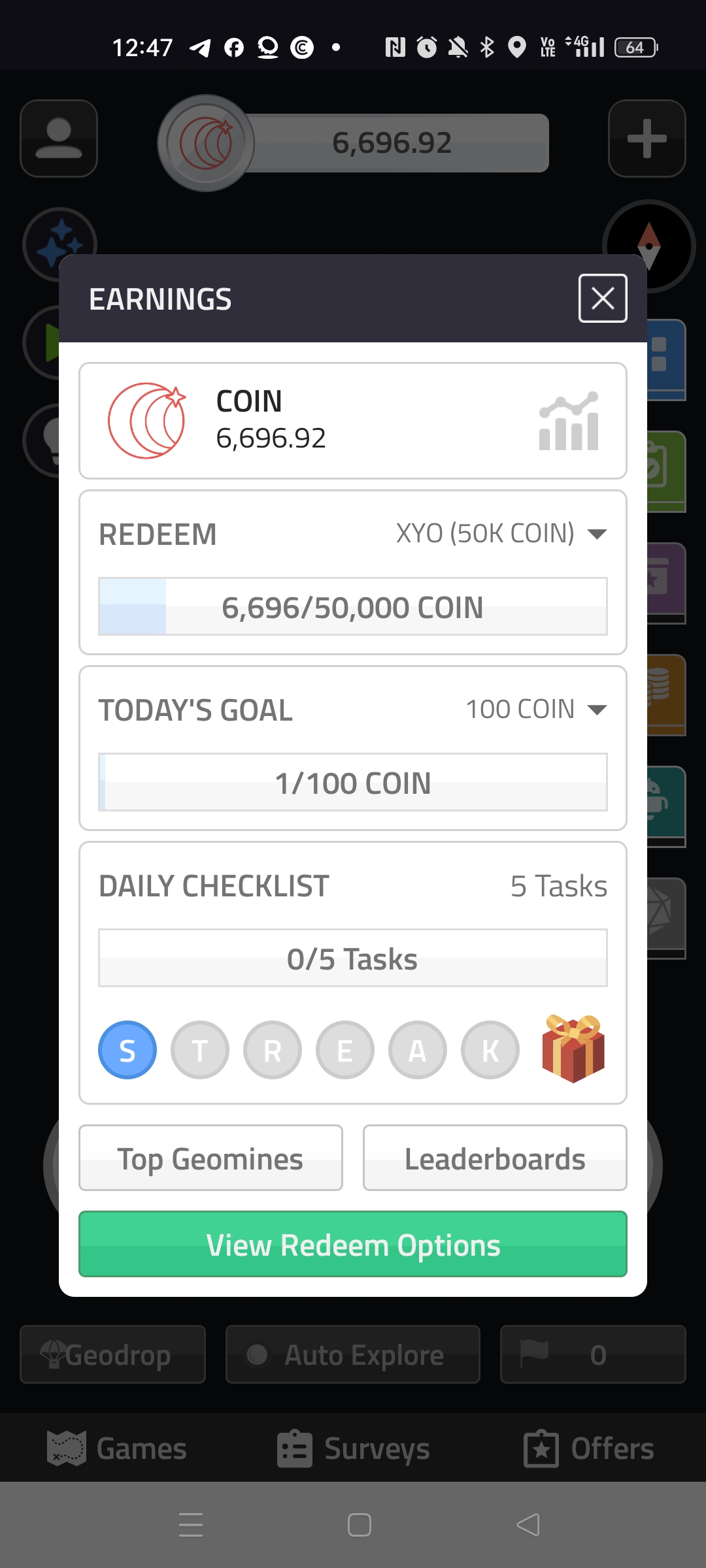The height and width of the screenshot is (1568, 706).
Task: Go back using the system back button
Action: (x=528, y=1525)
